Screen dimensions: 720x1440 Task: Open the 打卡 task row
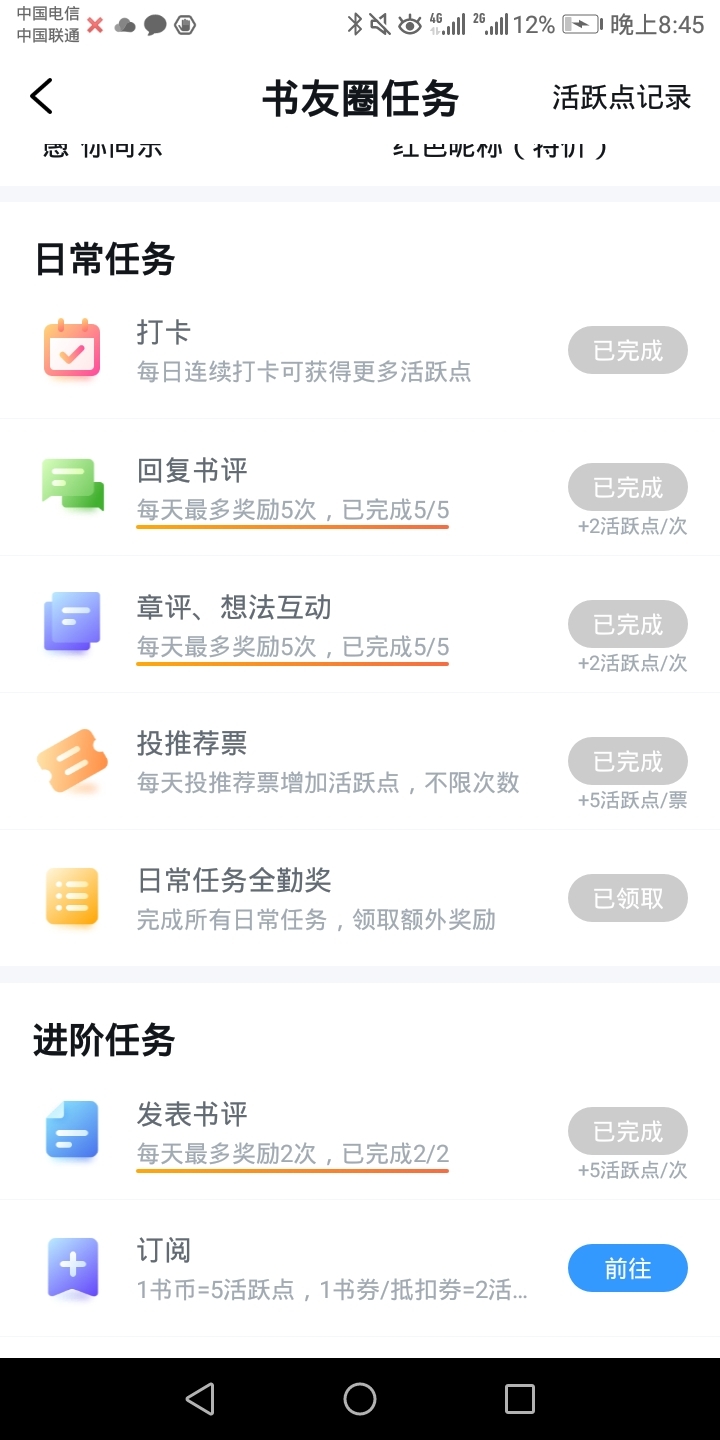click(360, 350)
